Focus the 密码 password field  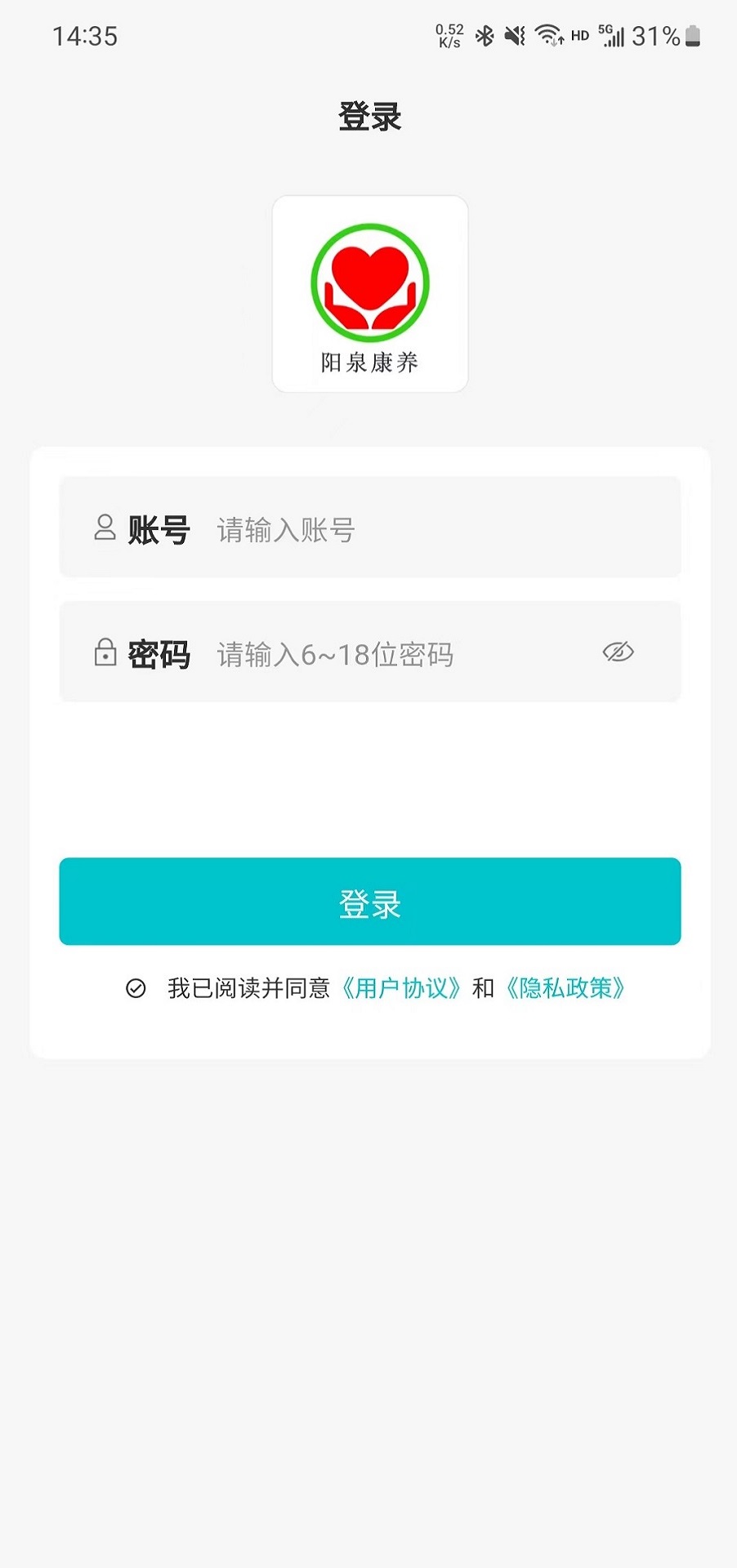pyautogui.click(x=392, y=654)
